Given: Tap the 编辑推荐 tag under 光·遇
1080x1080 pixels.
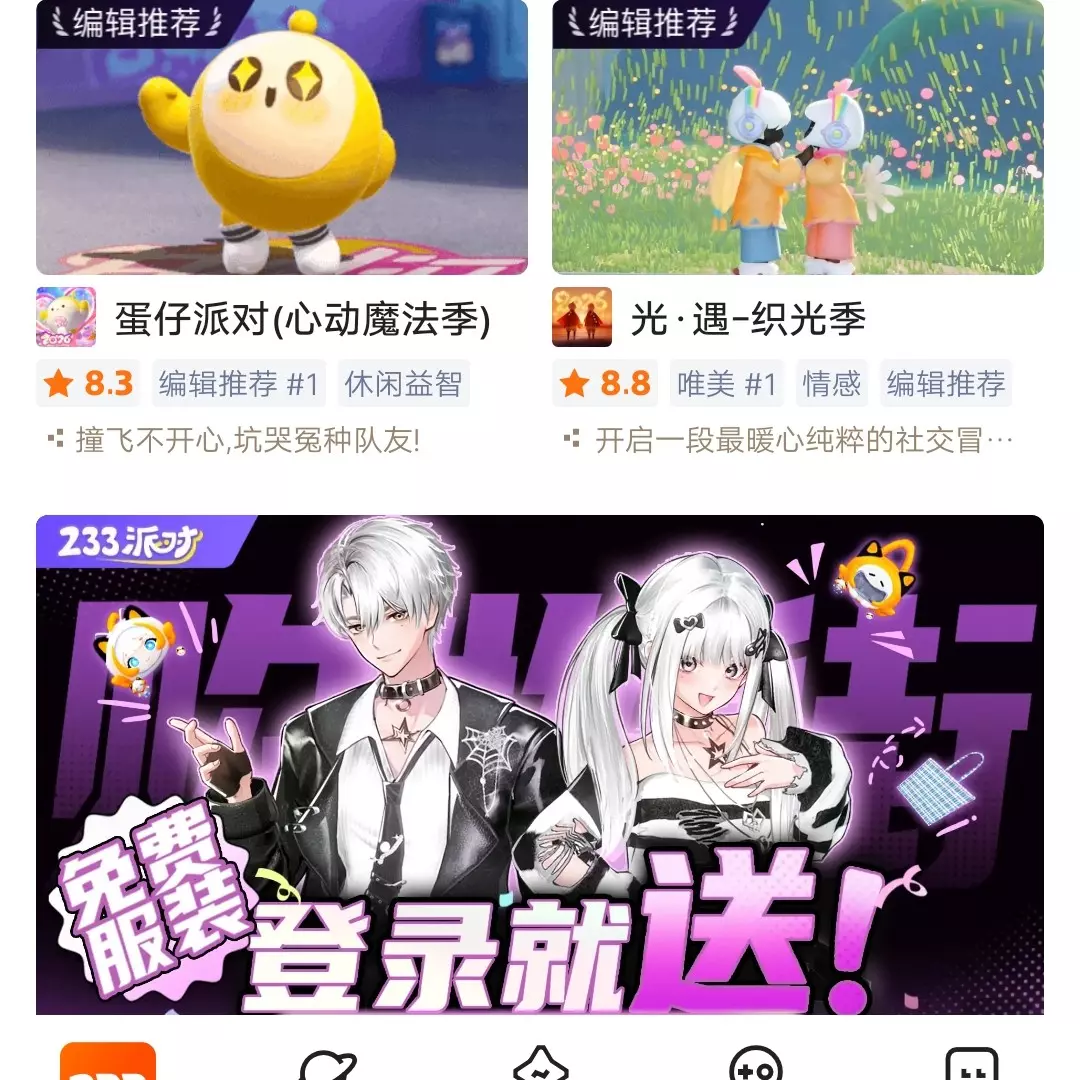Looking at the screenshot, I should point(945,384).
